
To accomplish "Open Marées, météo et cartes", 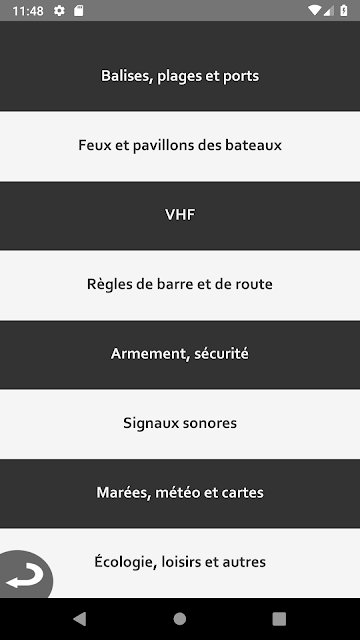I will pos(180,493).
